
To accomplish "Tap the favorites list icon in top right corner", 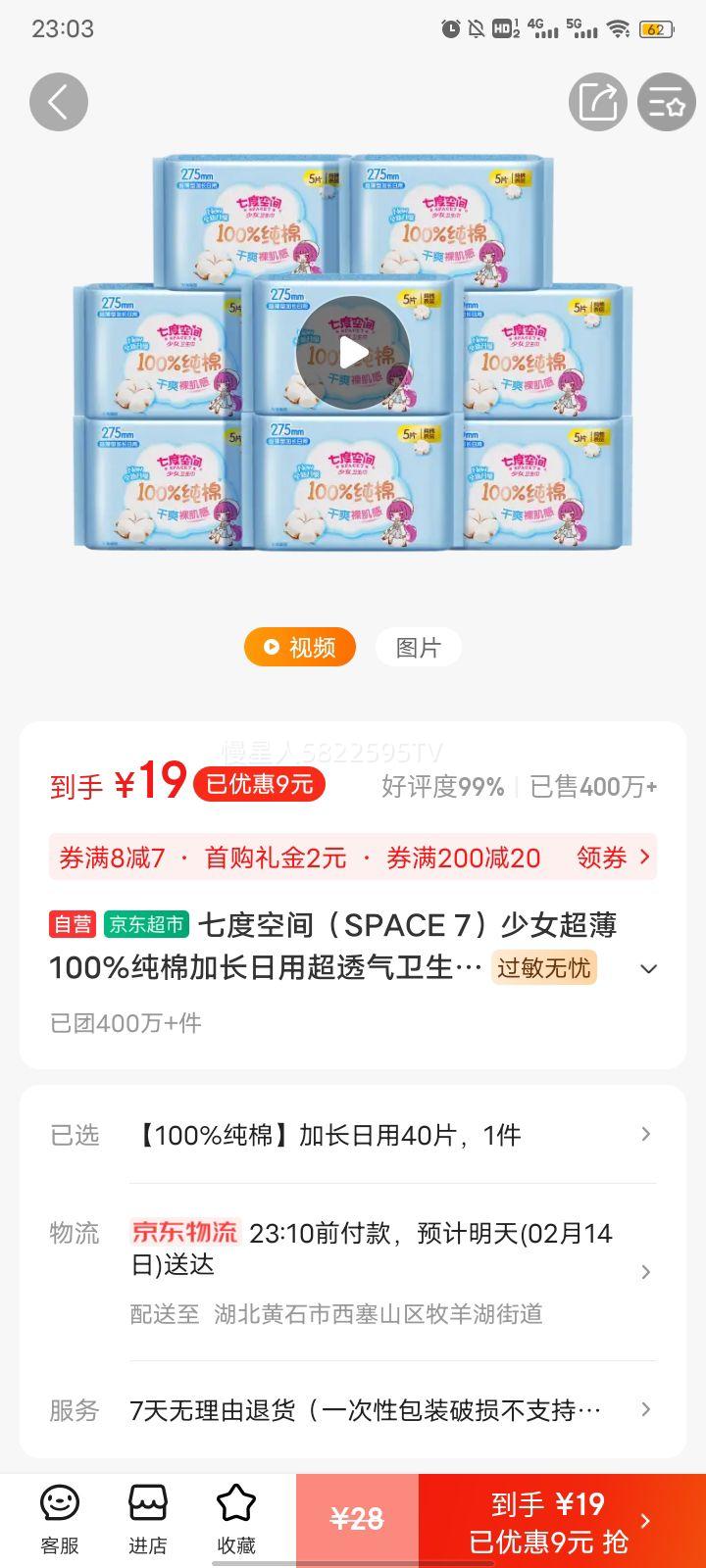I will click(x=668, y=101).
